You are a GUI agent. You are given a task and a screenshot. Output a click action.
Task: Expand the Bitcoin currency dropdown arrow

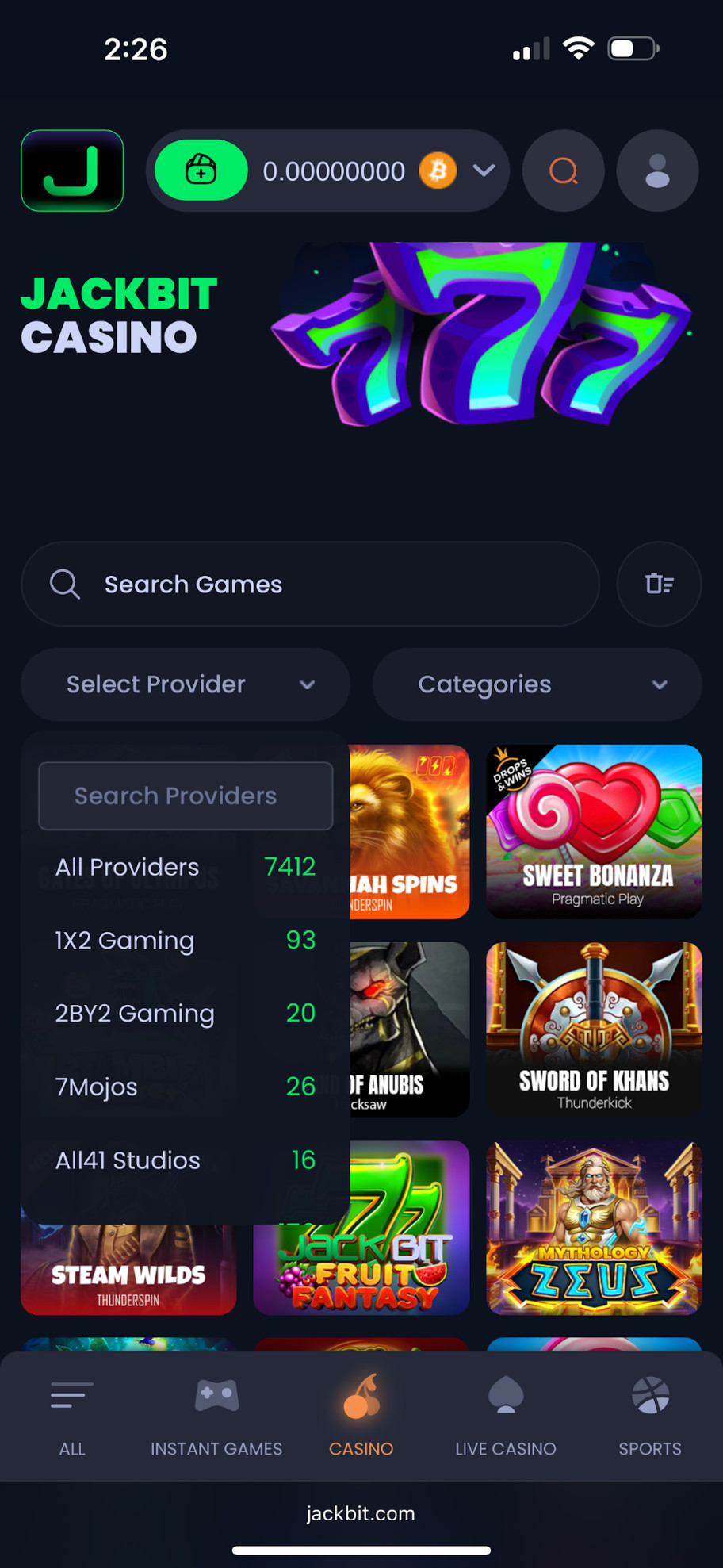tap(484, 171)
